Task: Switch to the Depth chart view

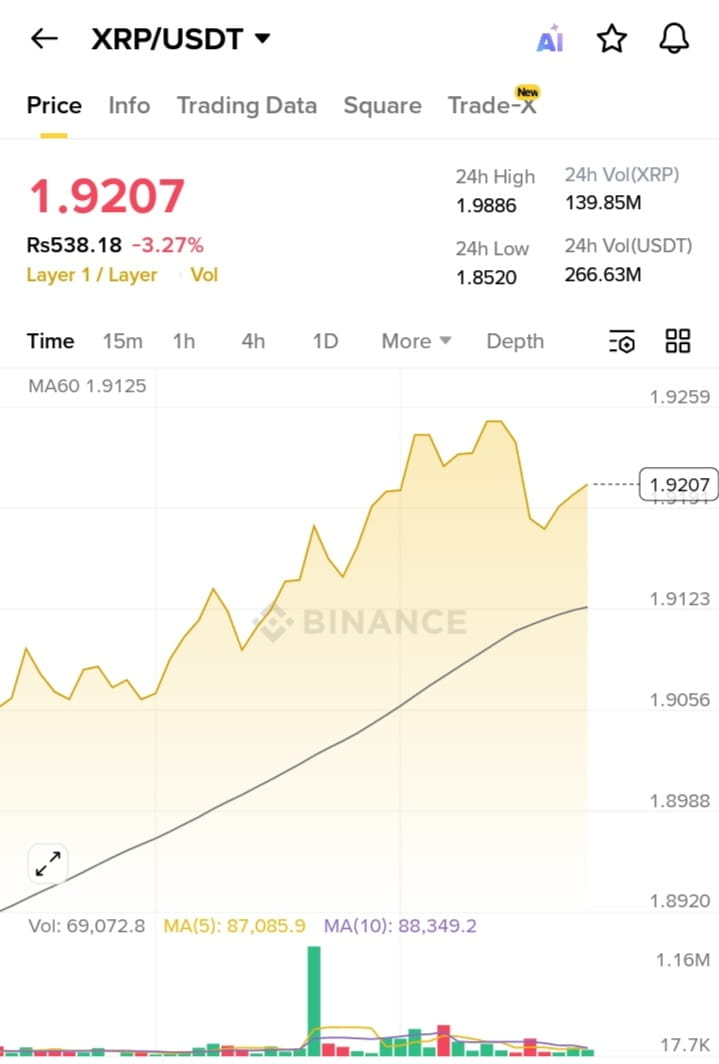Action: coord(515,341)
